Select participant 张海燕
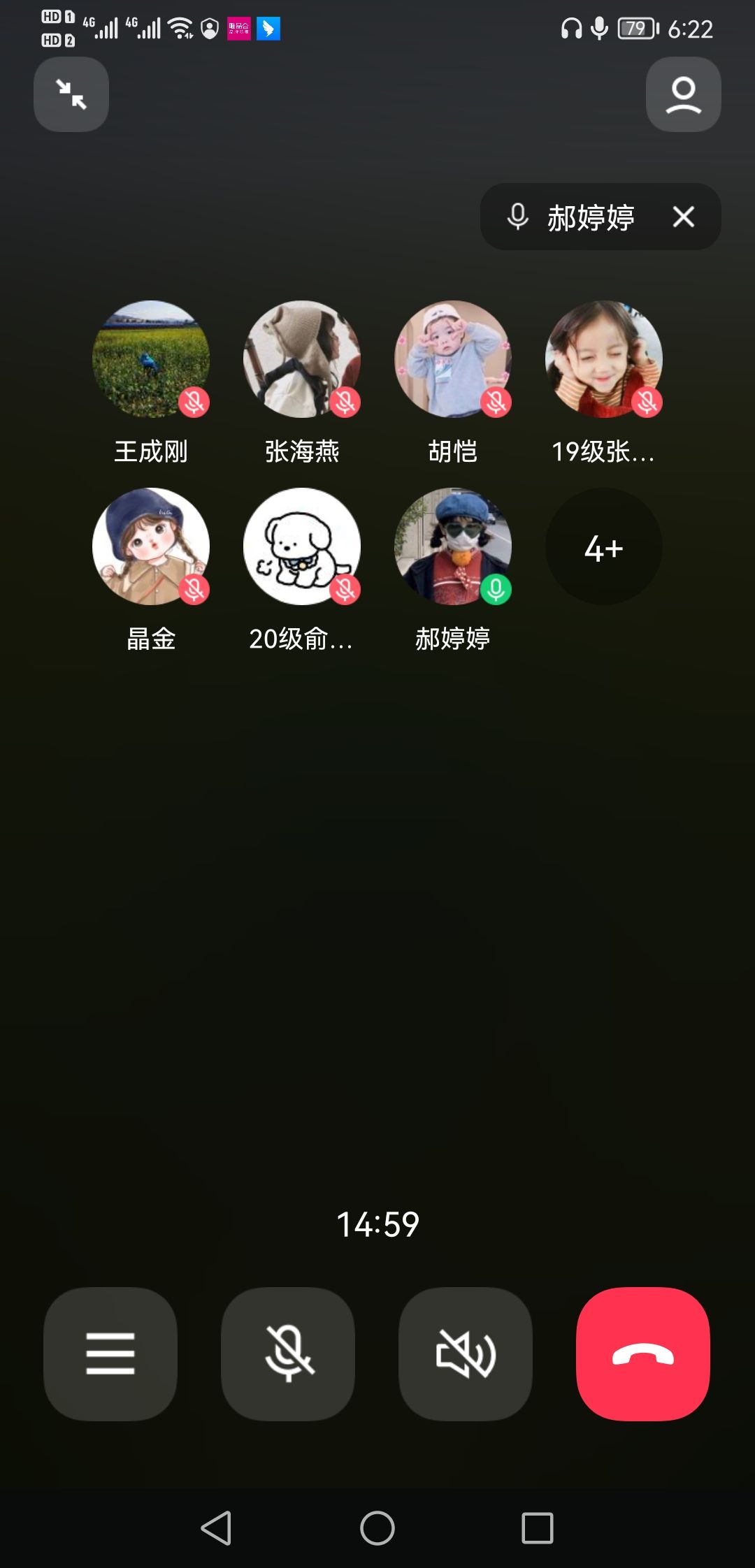This screenshot has width=755, height=1568. (x=302, y=359)
